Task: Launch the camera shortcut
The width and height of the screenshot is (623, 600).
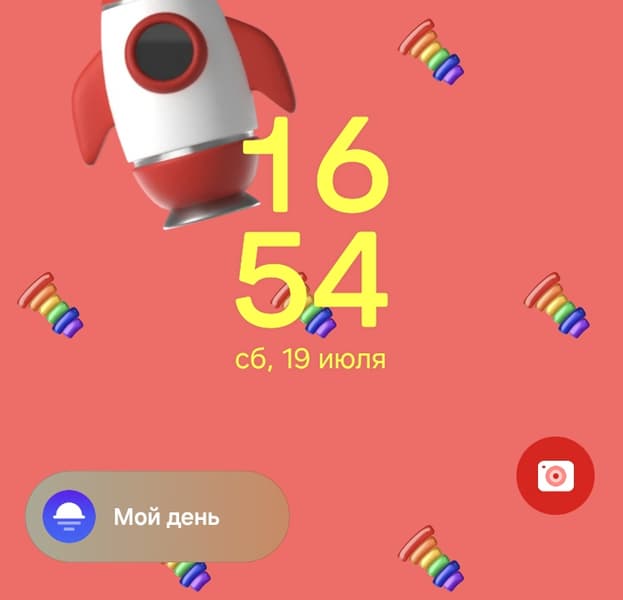Action: [x=555, y=476]
